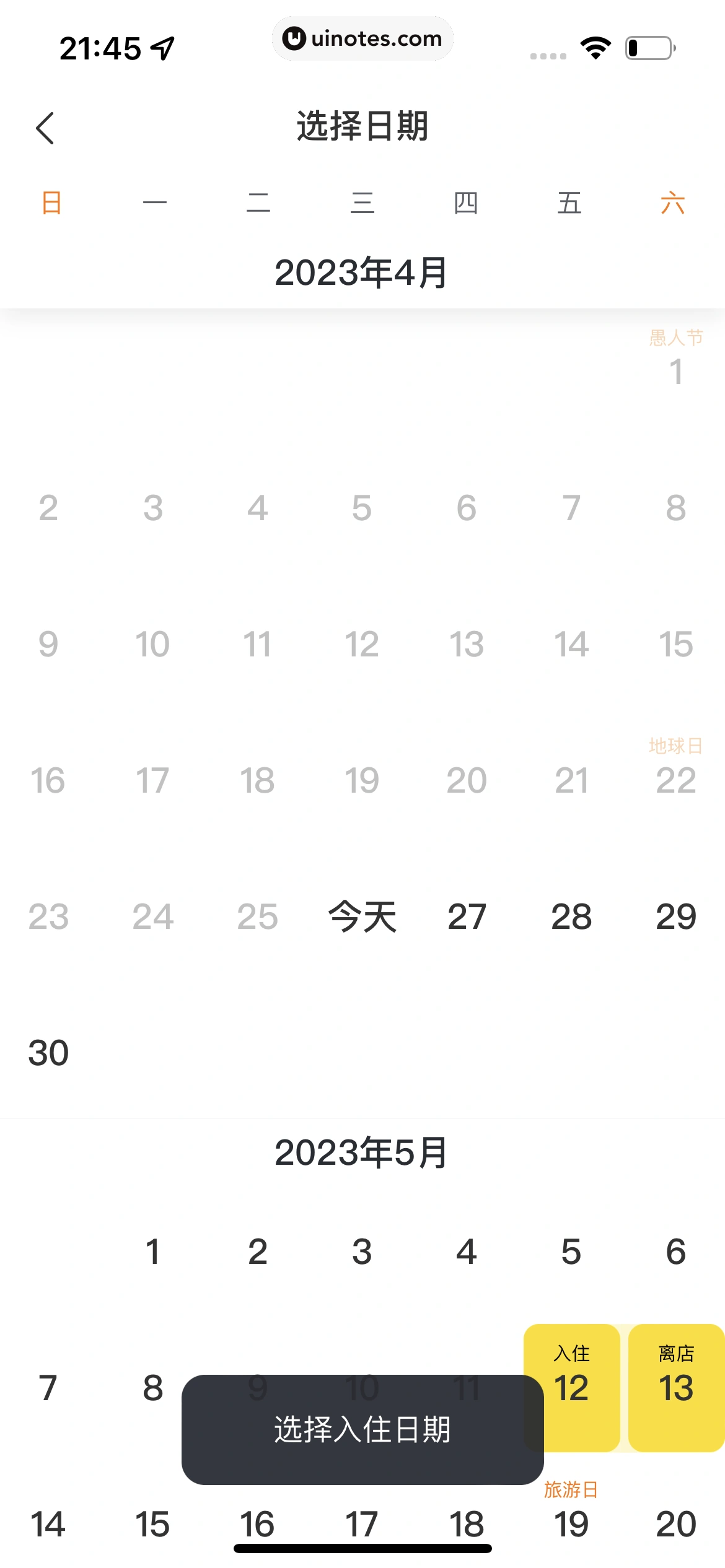Choose May 15 date cell
Image resolution: width=725 pixels, height=1568 pixels.
click(x=153, y=1524)
